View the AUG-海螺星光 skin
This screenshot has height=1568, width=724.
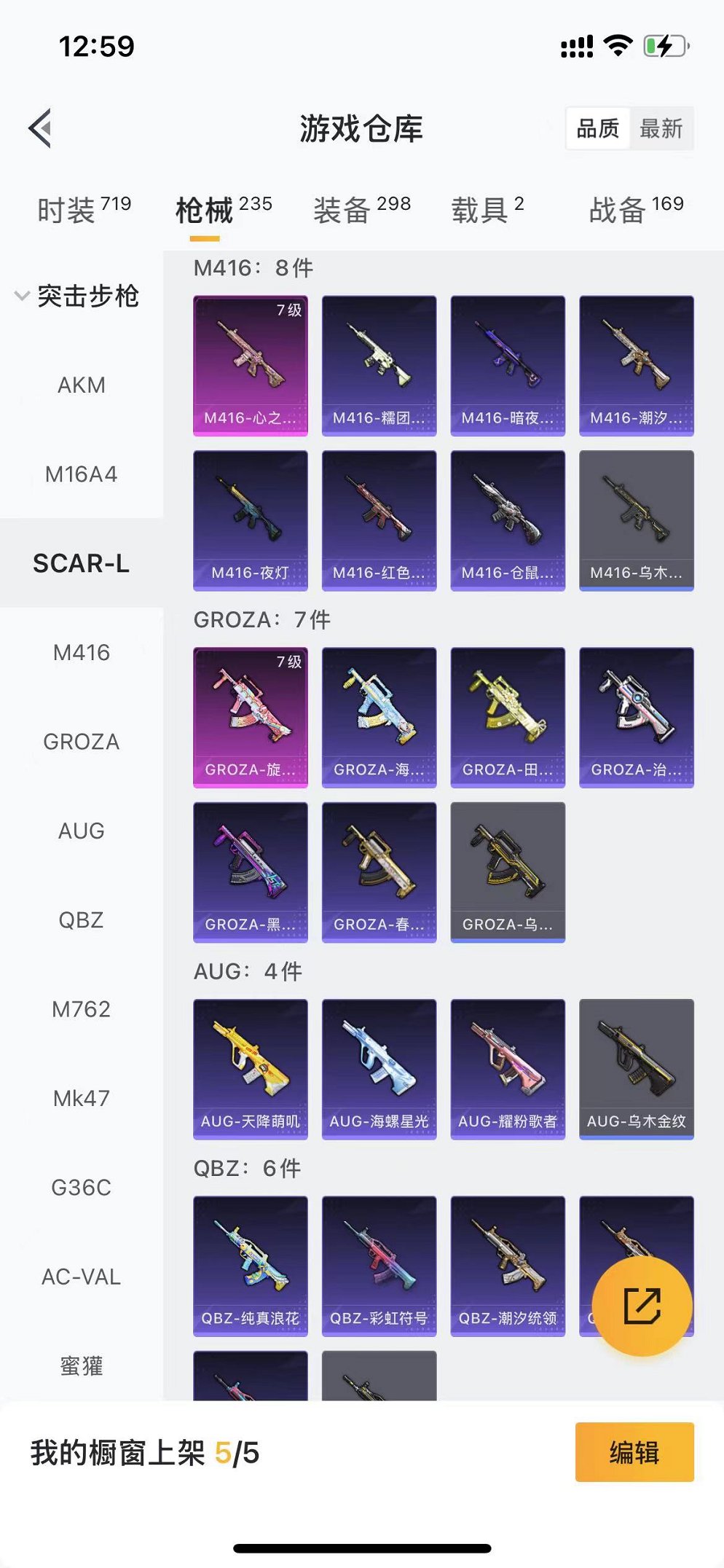379,1069
